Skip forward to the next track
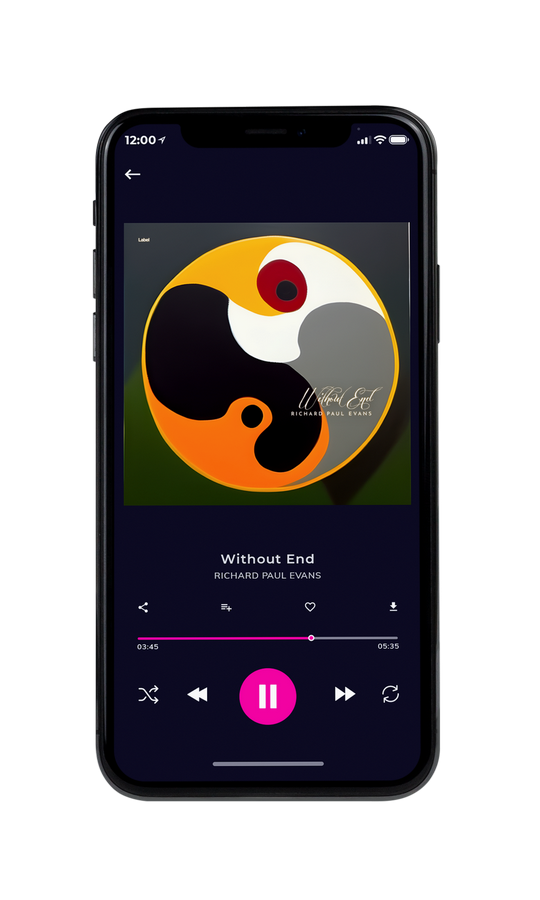This screenshot has height=900, width=540. (345, 694)
